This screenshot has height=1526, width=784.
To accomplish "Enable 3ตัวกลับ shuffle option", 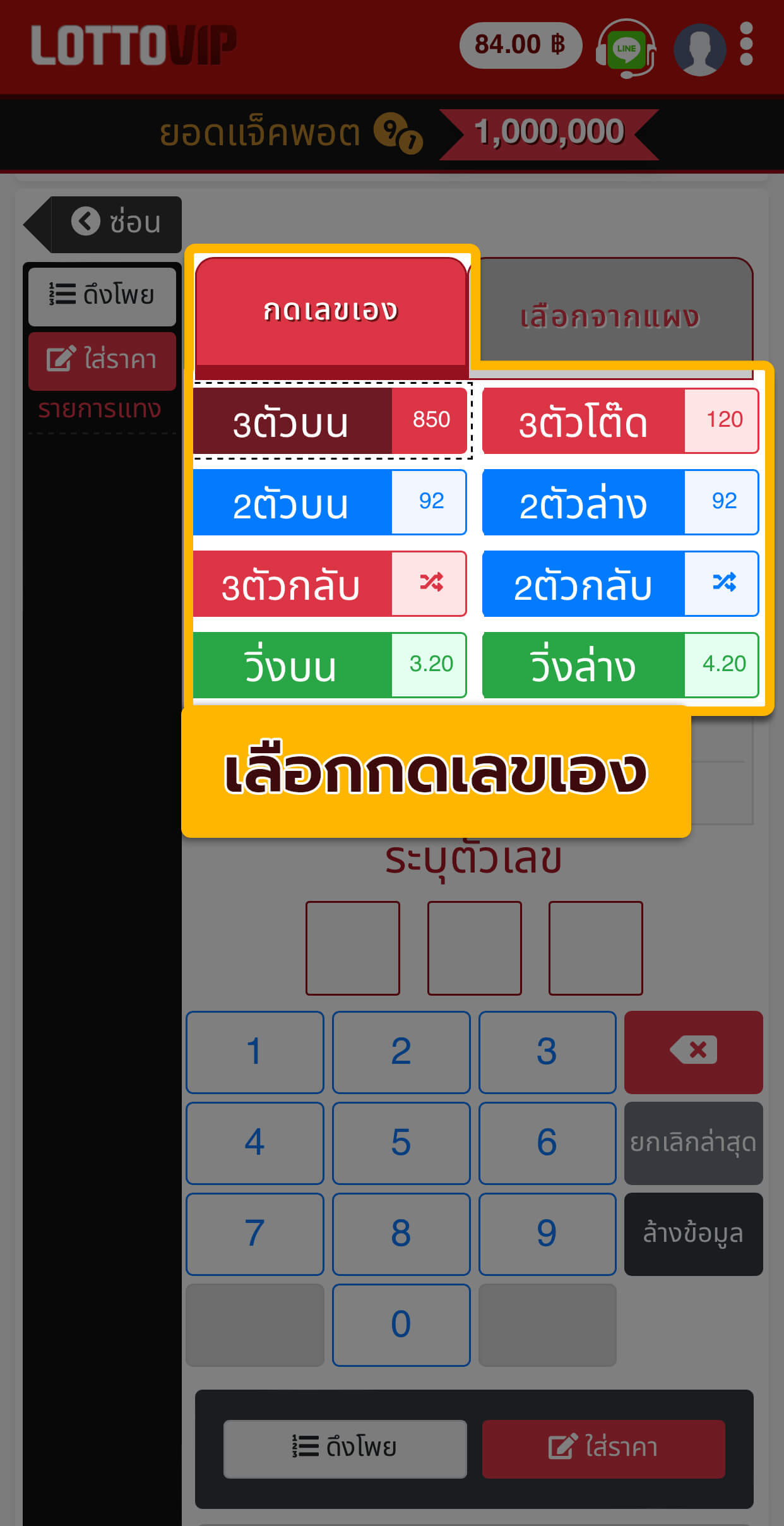I will click(330, 584).
